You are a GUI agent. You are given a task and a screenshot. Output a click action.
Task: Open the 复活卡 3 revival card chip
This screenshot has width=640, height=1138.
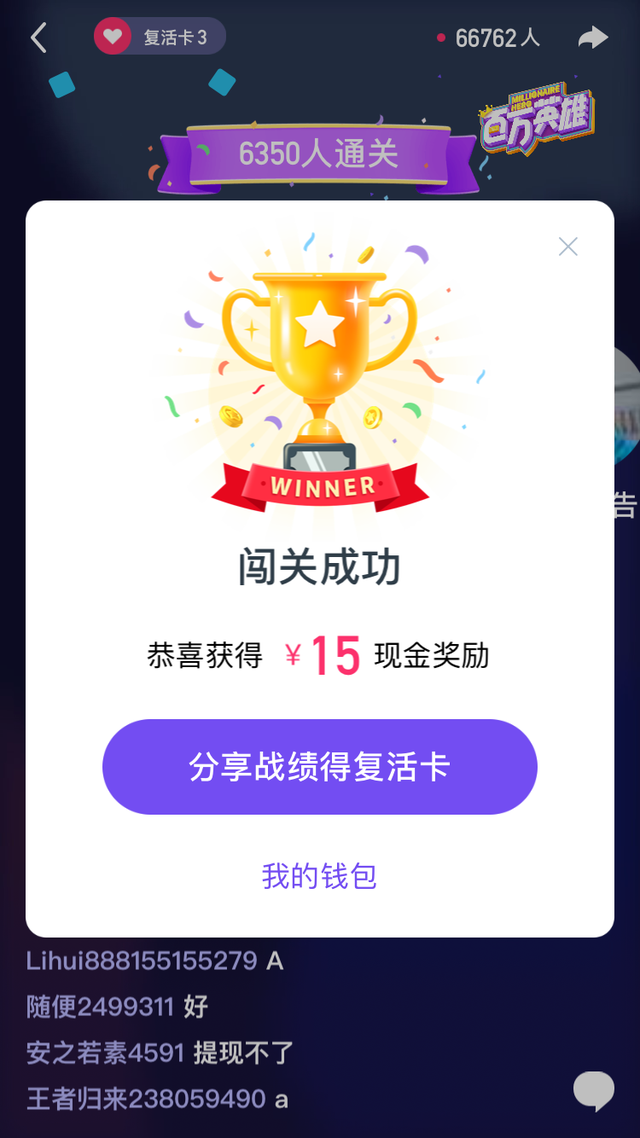pos(160,38)
